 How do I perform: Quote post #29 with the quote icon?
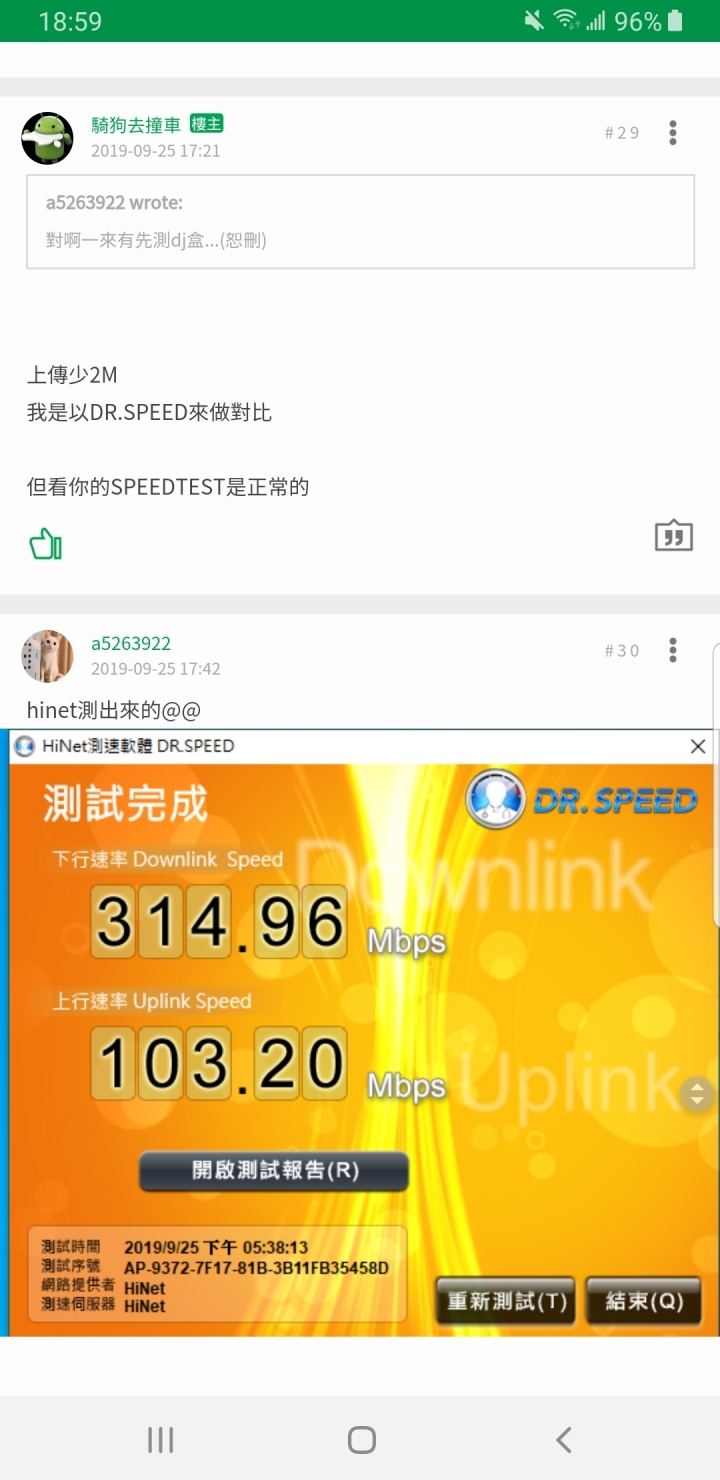tap(673, 537)
